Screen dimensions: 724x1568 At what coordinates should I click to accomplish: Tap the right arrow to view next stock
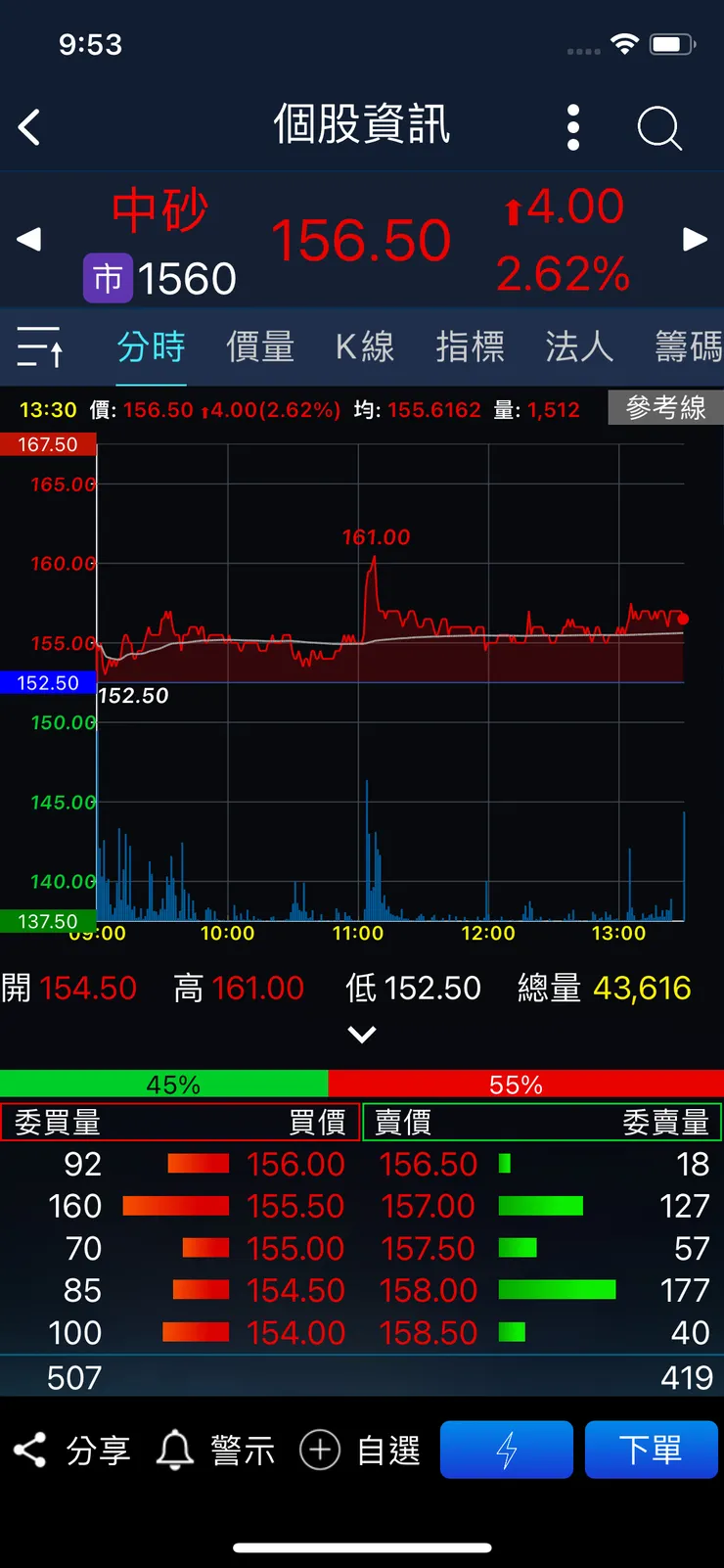click(x=696, y=239)
